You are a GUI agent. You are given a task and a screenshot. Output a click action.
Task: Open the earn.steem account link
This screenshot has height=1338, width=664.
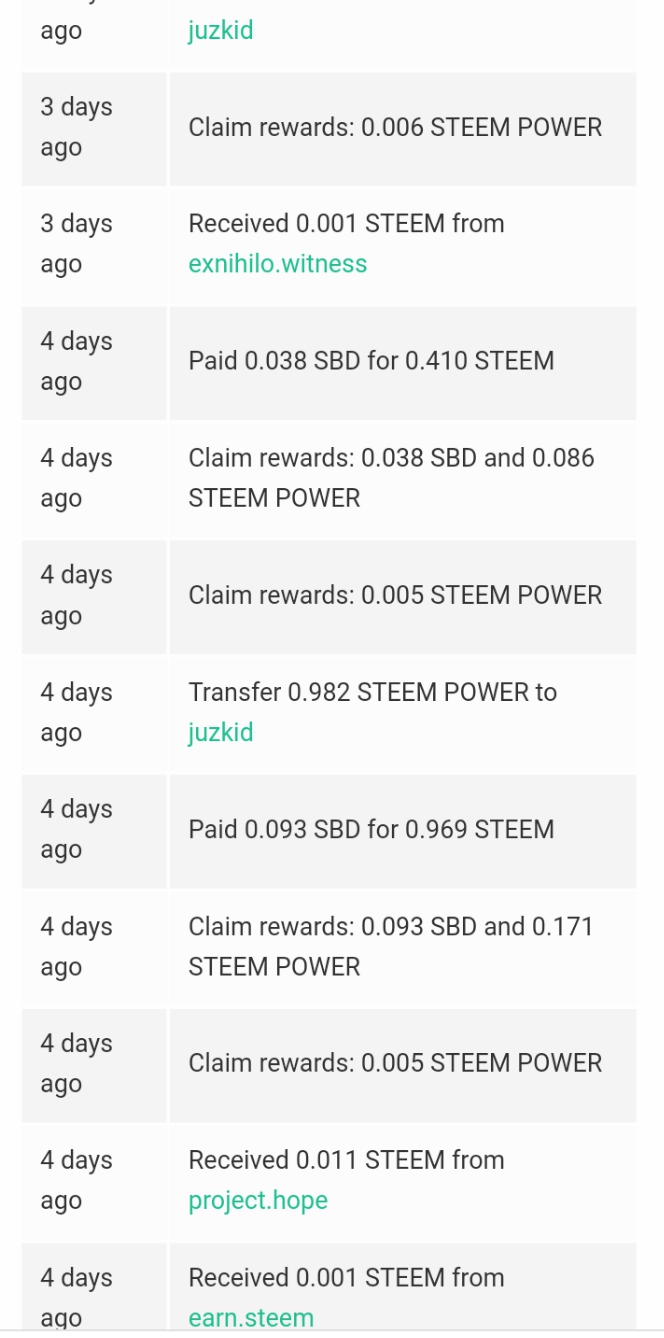click(251, 1317)
